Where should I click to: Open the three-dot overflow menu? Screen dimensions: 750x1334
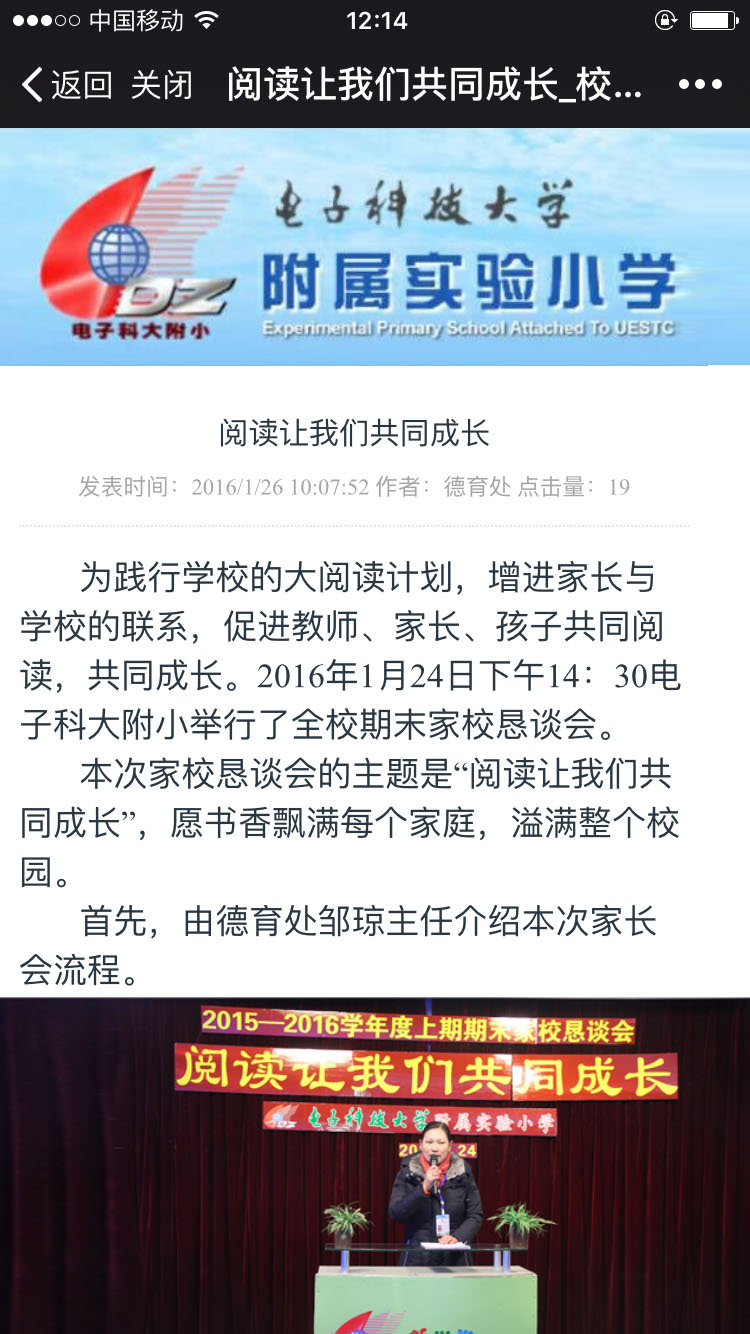pyautogui.click(x=700, y=85)
